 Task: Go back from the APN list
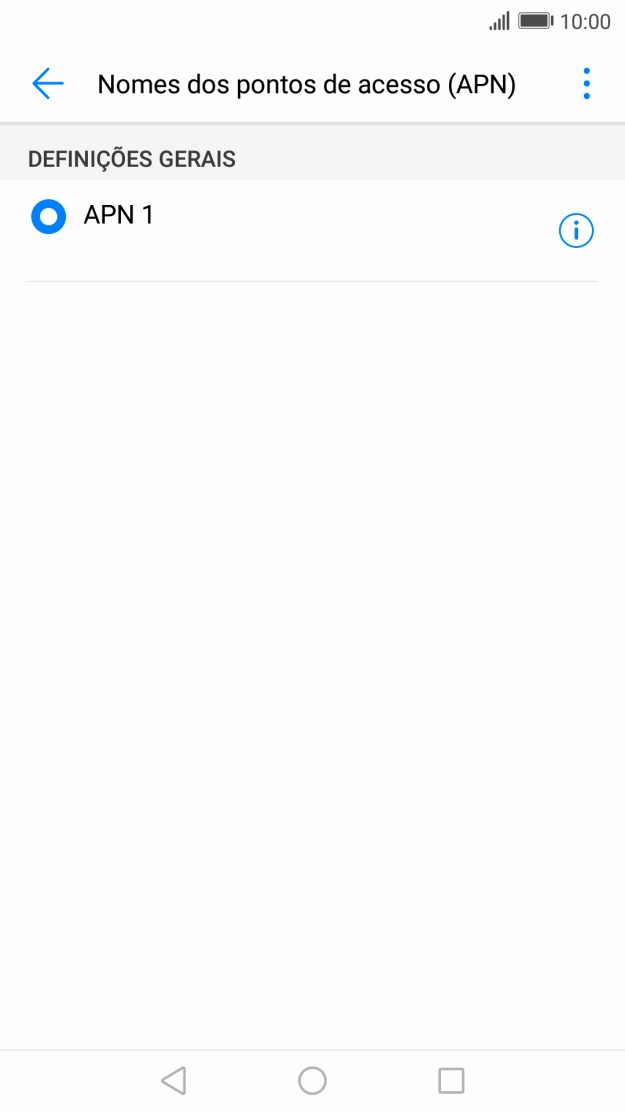[x=47, y=84]
